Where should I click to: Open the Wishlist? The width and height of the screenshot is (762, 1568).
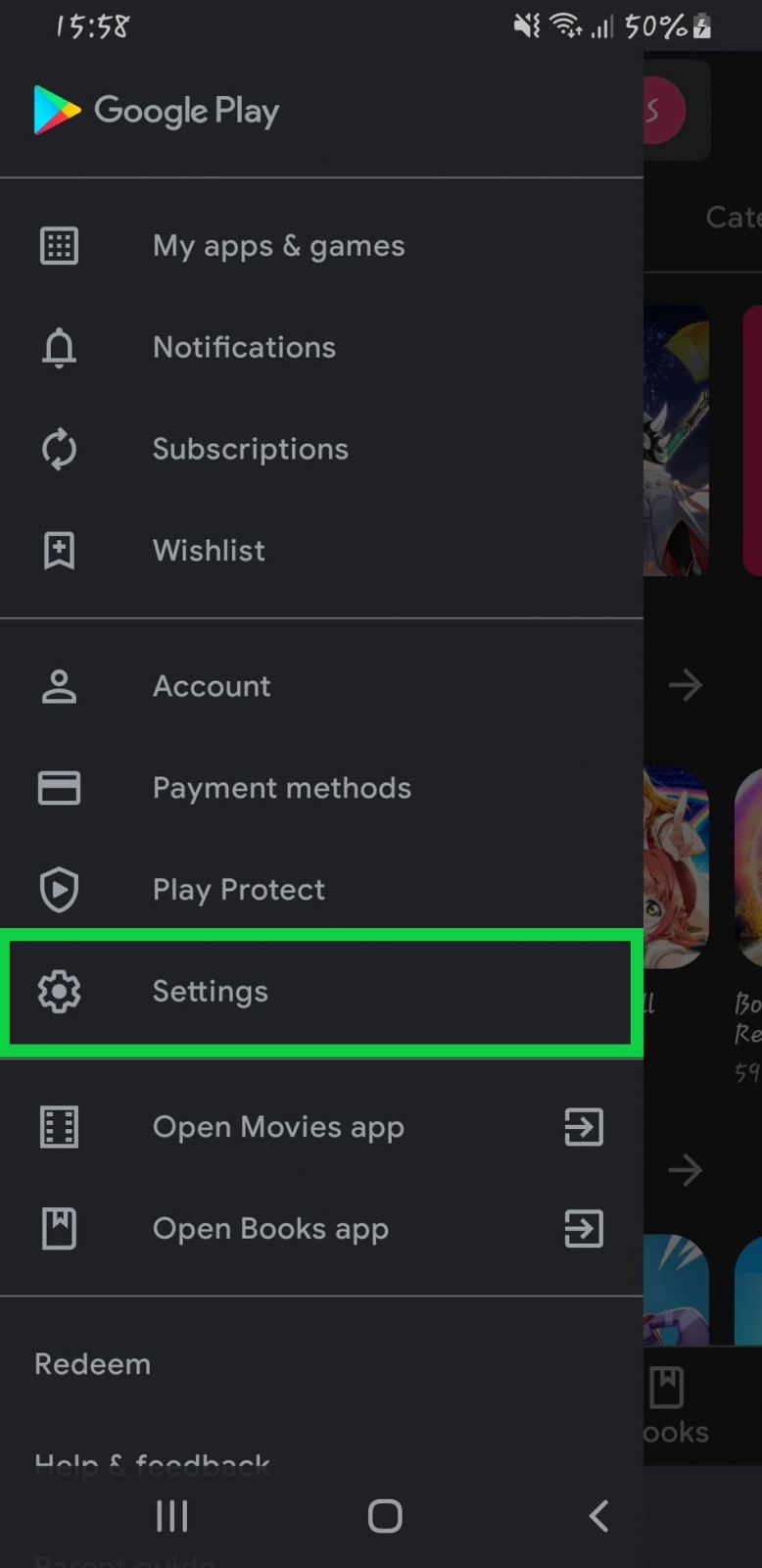(x=209, y=551)
